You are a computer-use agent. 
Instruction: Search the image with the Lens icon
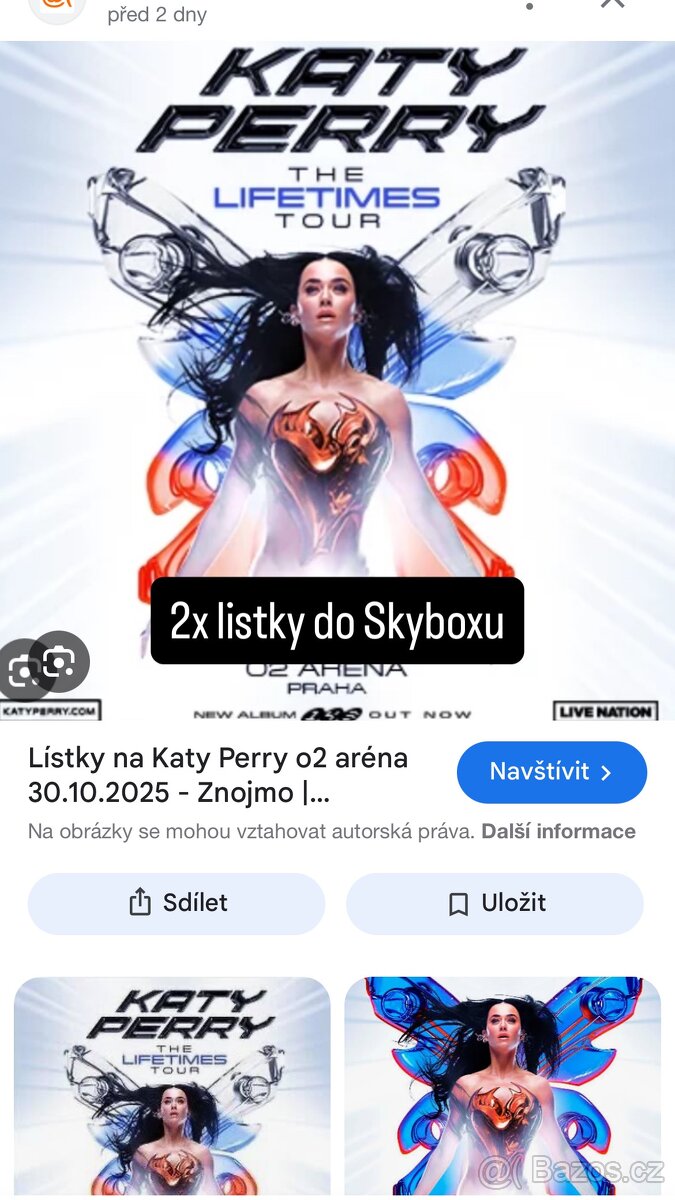pos(58,662)
